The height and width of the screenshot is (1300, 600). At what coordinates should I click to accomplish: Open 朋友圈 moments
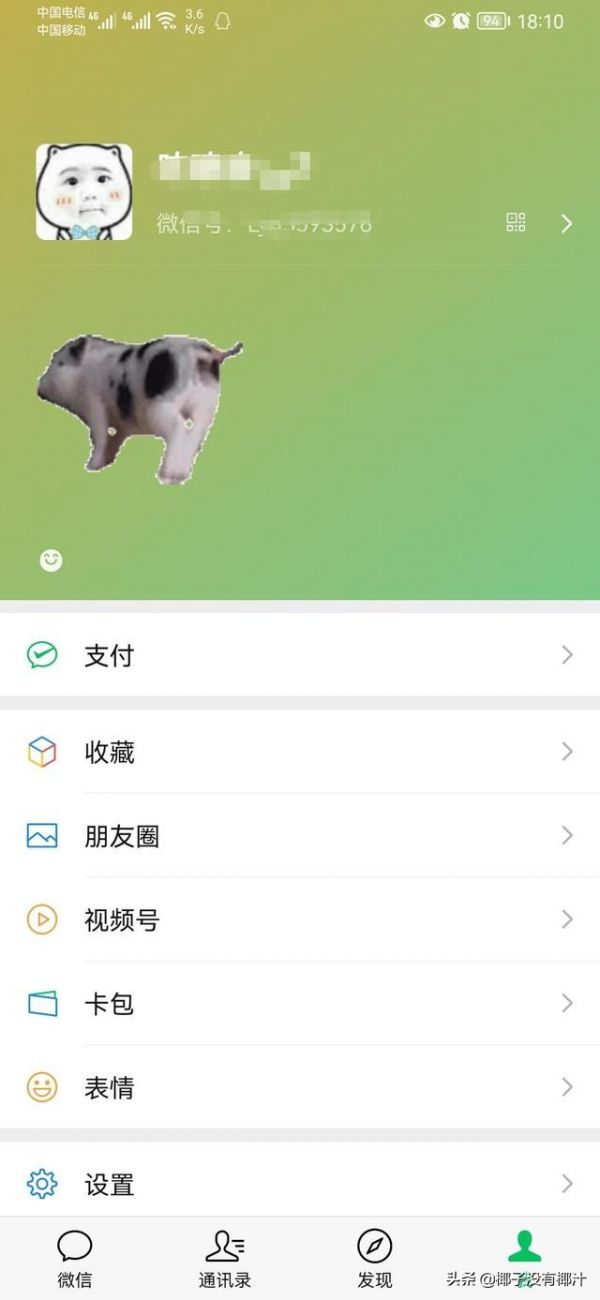click(300, 836)
